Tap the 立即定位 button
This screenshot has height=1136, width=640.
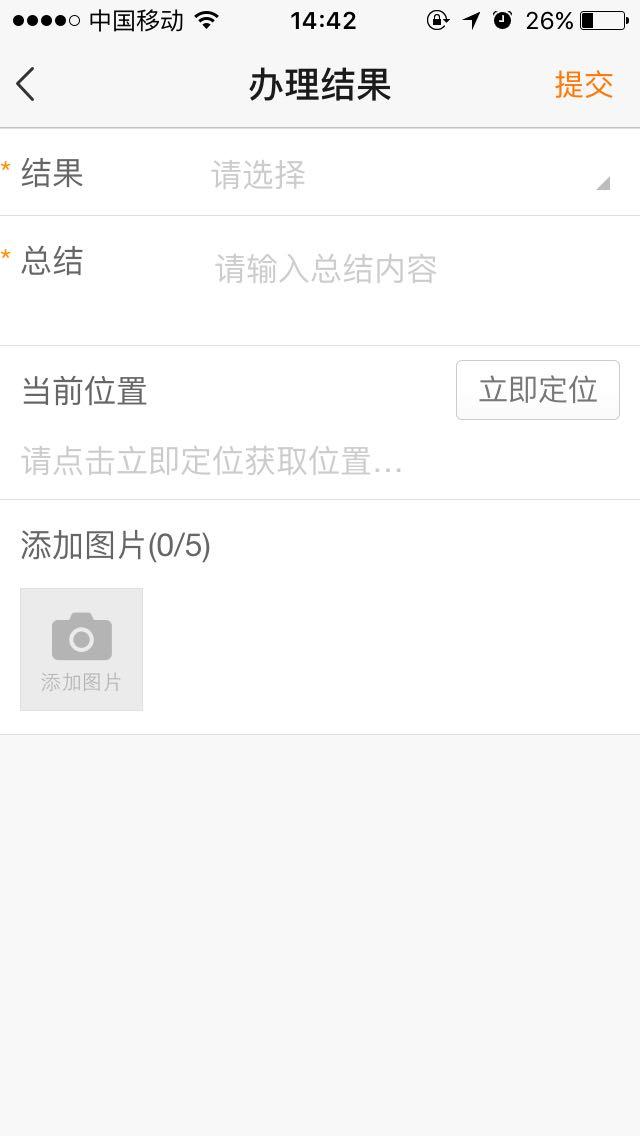click(x=538, y=390)
